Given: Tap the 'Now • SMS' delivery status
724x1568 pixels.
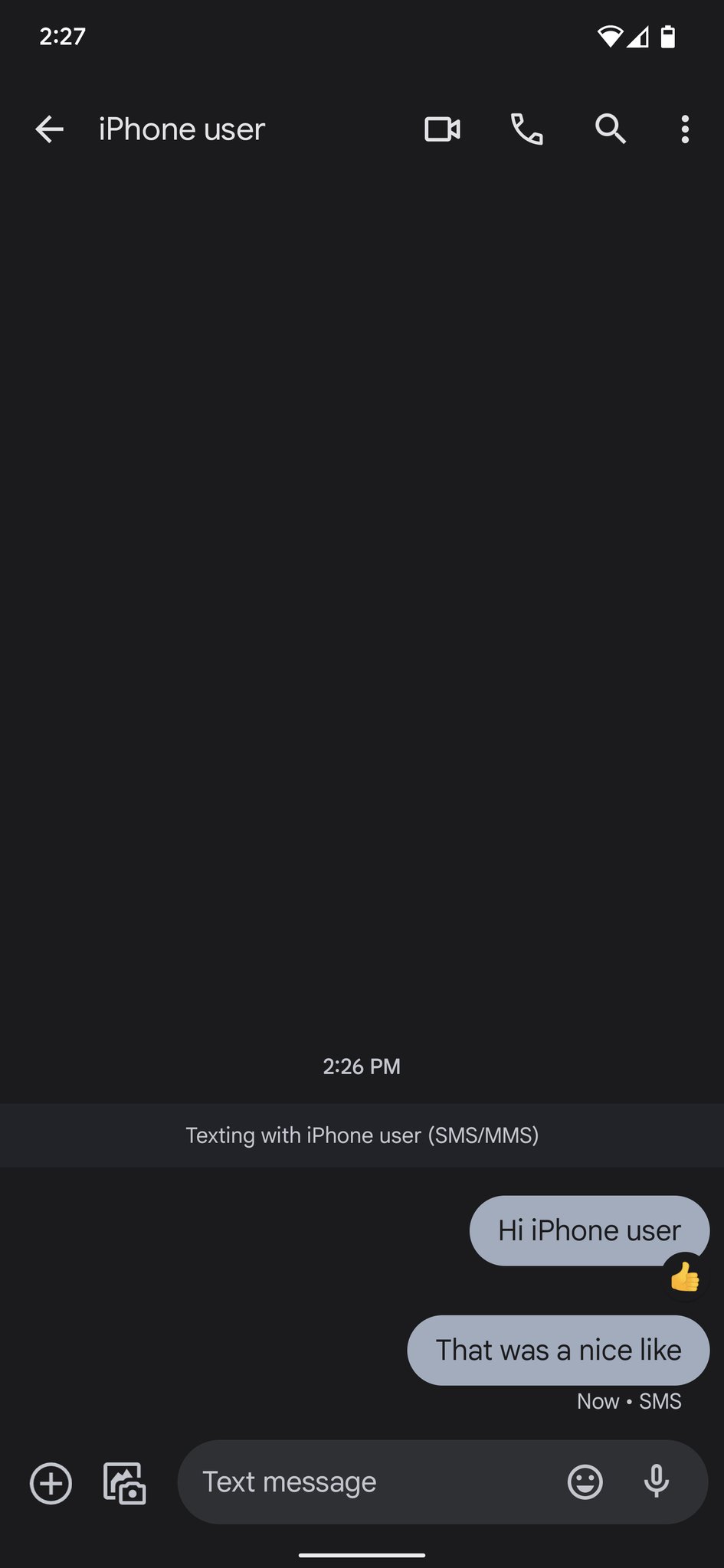Looking at the screenshot, I should pyautogui.click(x=628, y=1401).
